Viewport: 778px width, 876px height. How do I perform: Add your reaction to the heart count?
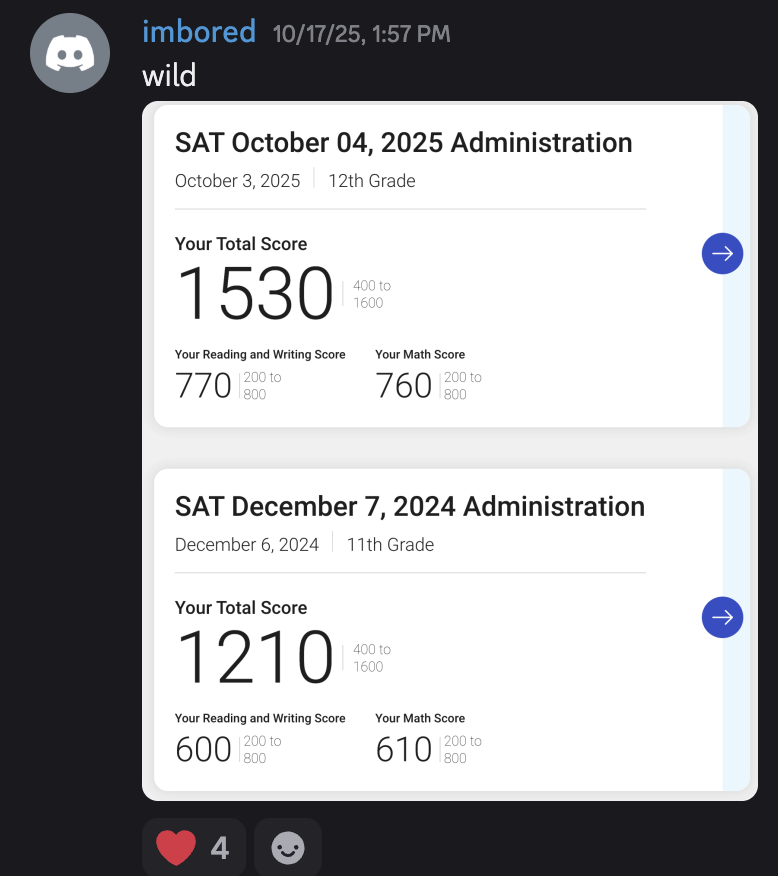[194, 846]
